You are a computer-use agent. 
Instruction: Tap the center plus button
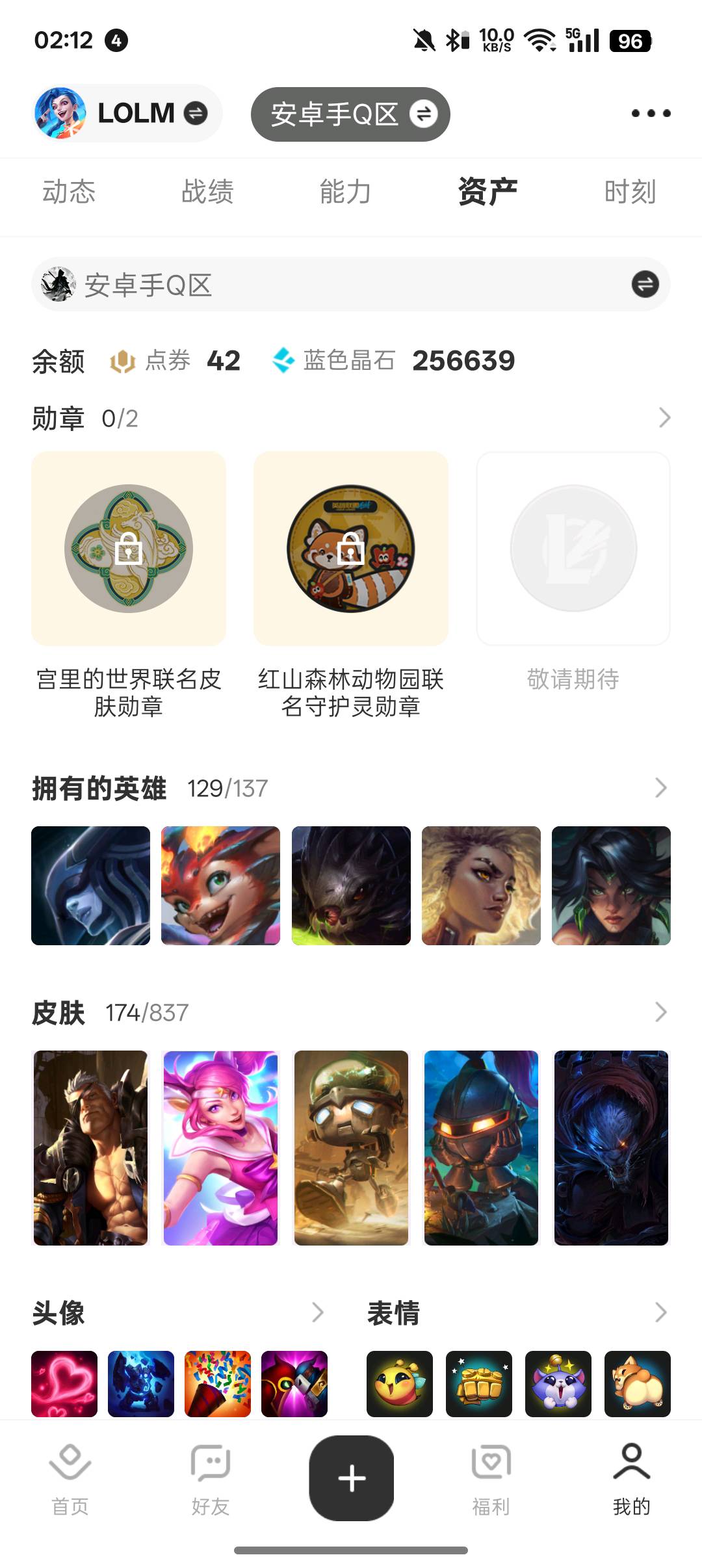(351, 1478)
